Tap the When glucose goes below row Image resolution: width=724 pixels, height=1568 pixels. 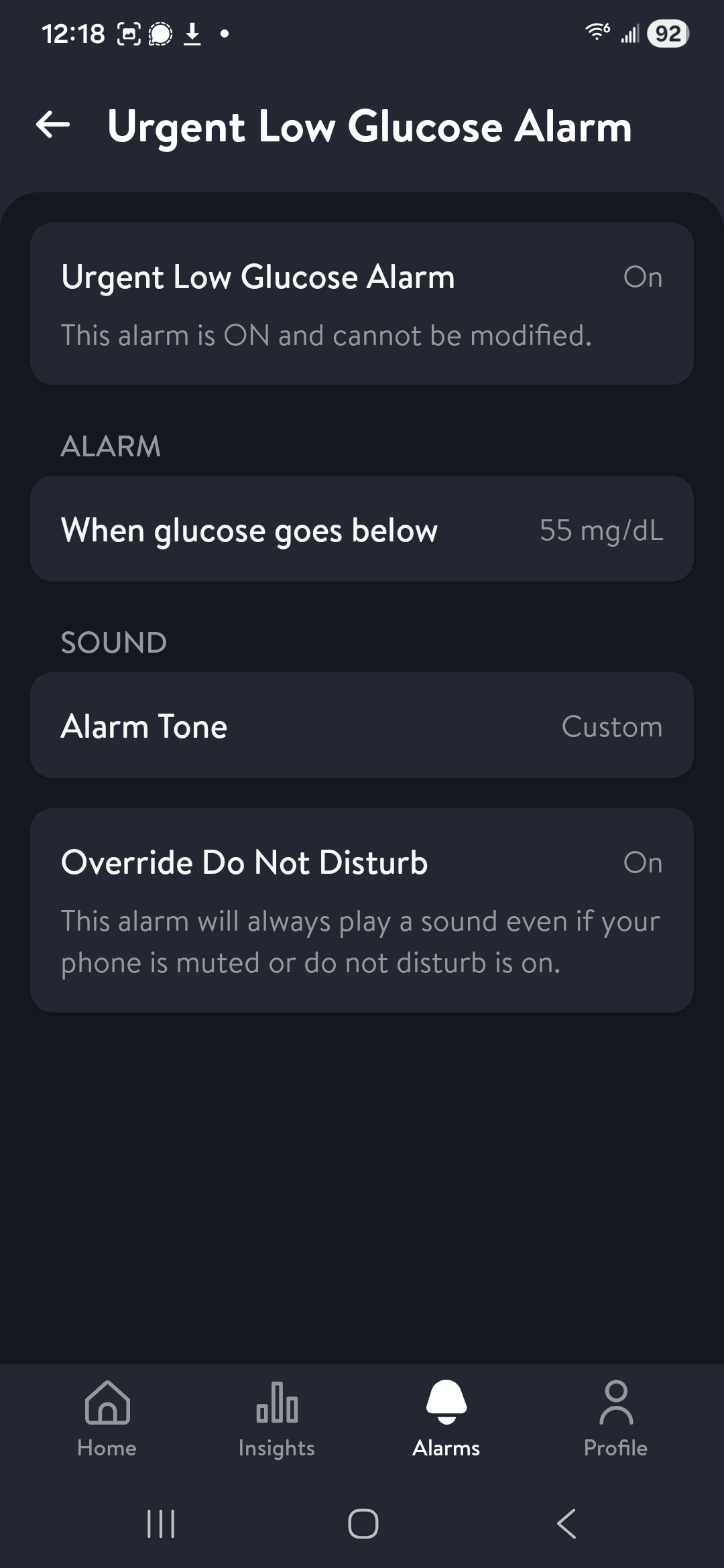[x=362, y=529]
